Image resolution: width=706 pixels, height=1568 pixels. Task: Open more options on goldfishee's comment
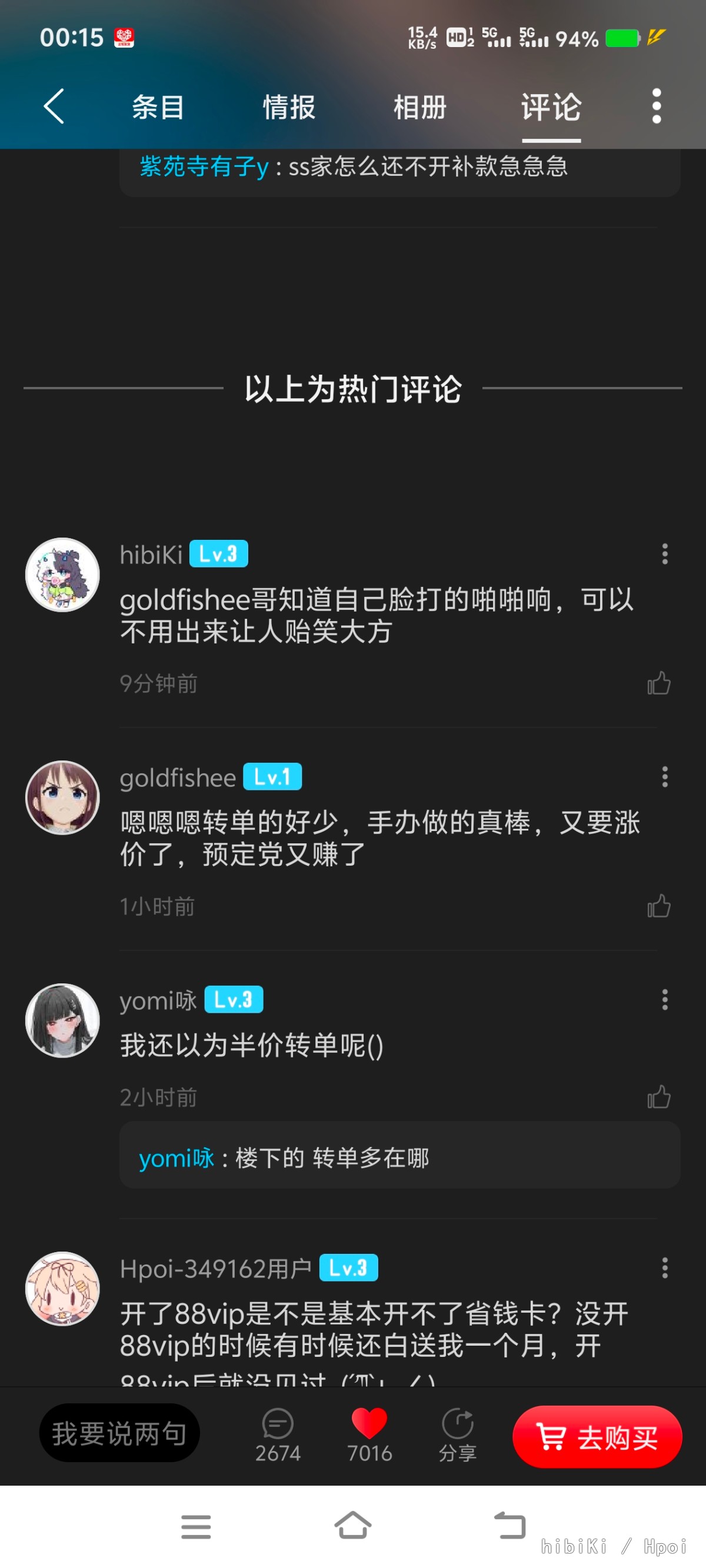point(665,777)
